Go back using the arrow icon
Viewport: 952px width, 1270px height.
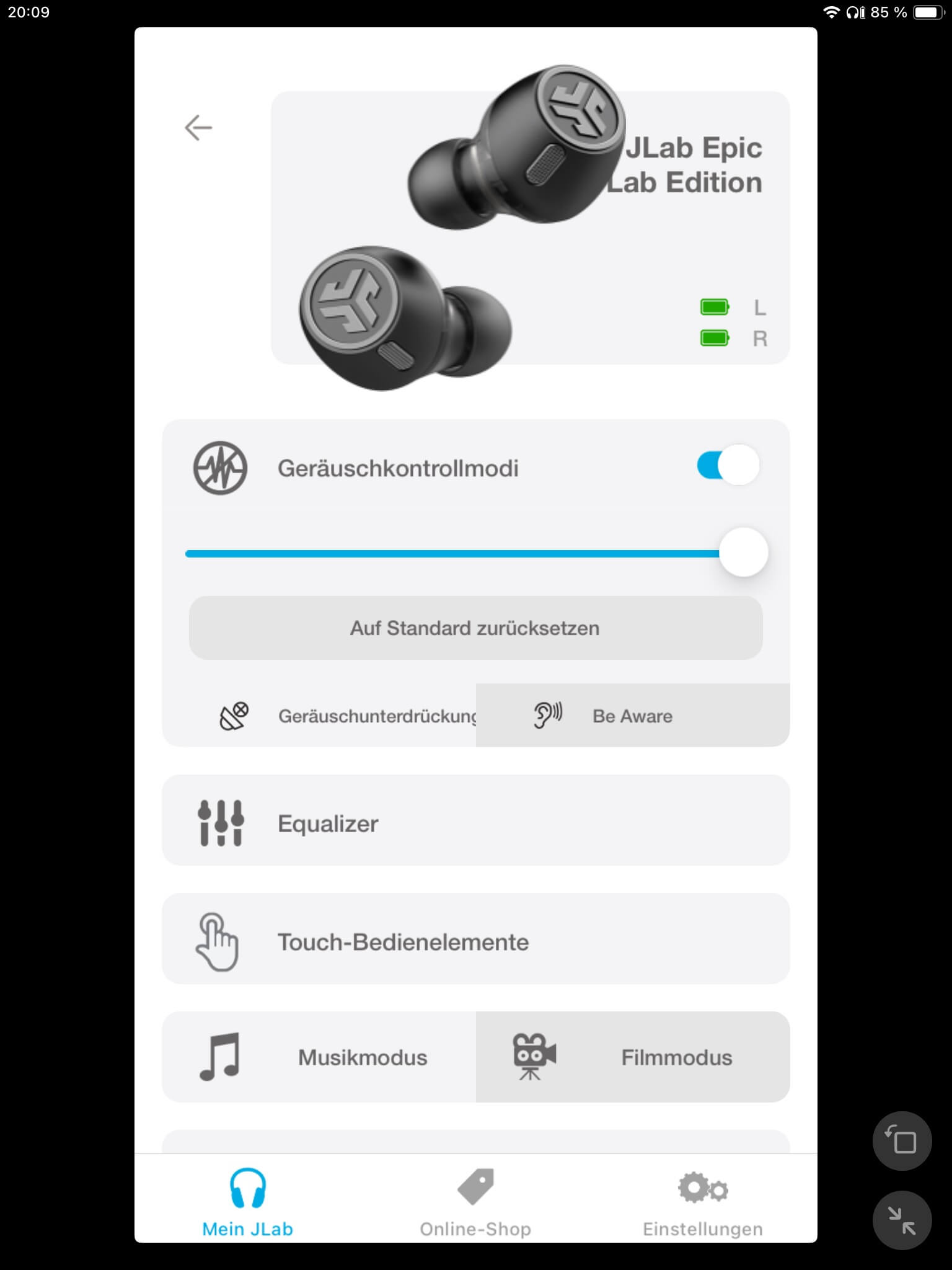198,128
